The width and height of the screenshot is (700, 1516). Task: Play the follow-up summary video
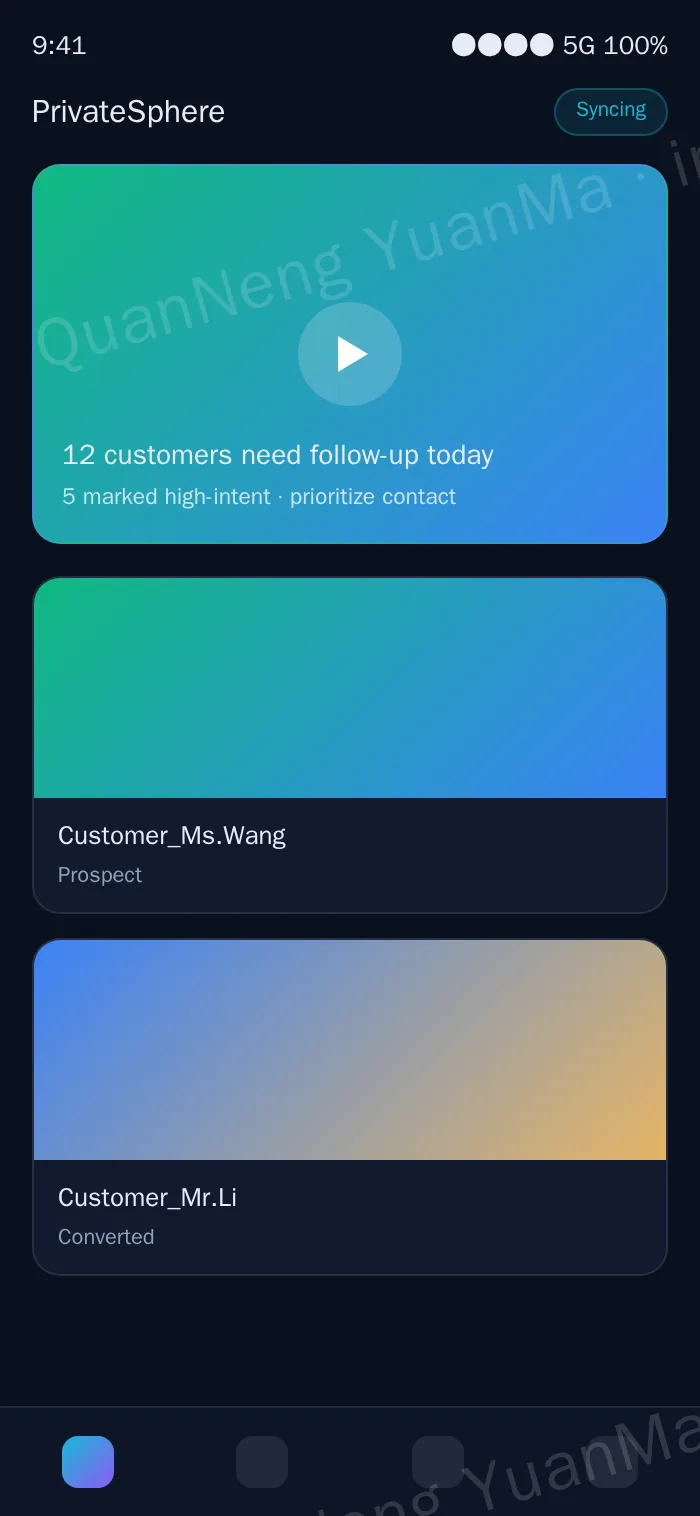[x=350, y=354]
